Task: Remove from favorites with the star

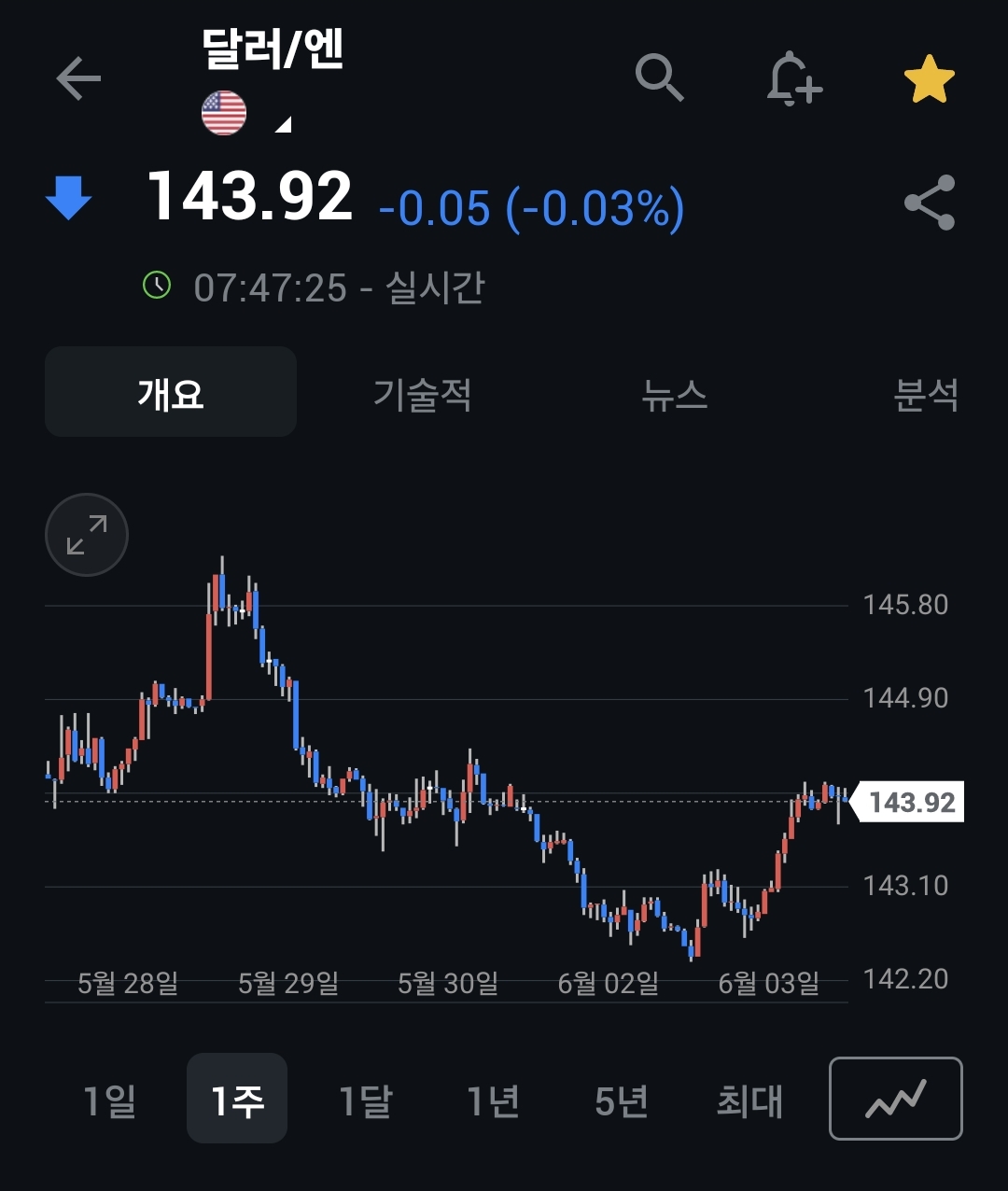Action: [929, 80]
